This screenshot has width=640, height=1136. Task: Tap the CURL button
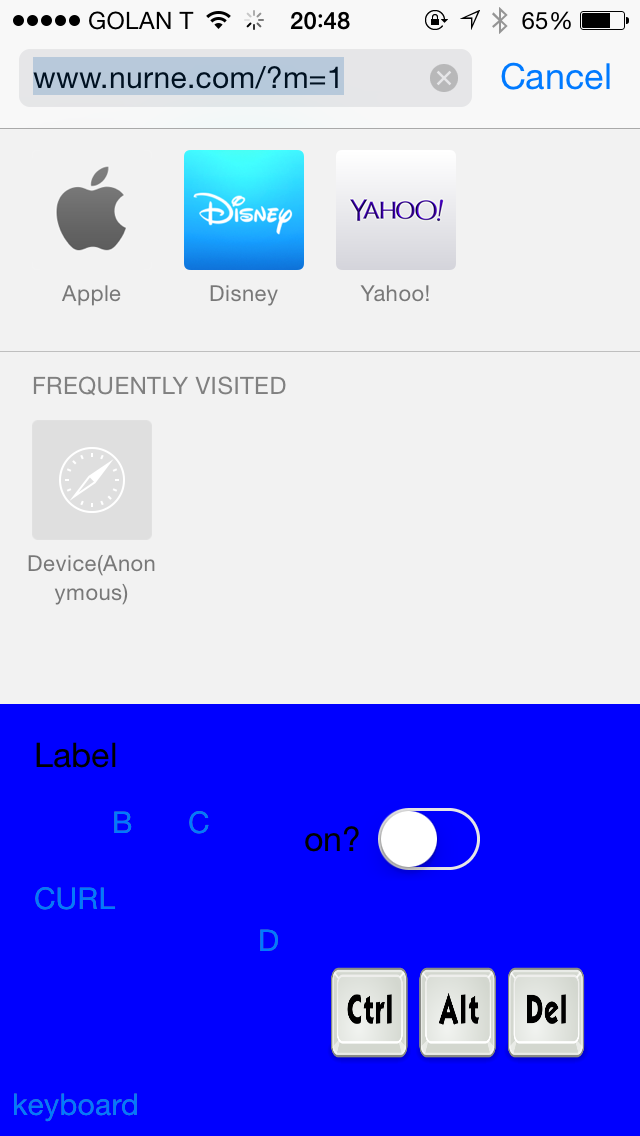coord(75,899)
